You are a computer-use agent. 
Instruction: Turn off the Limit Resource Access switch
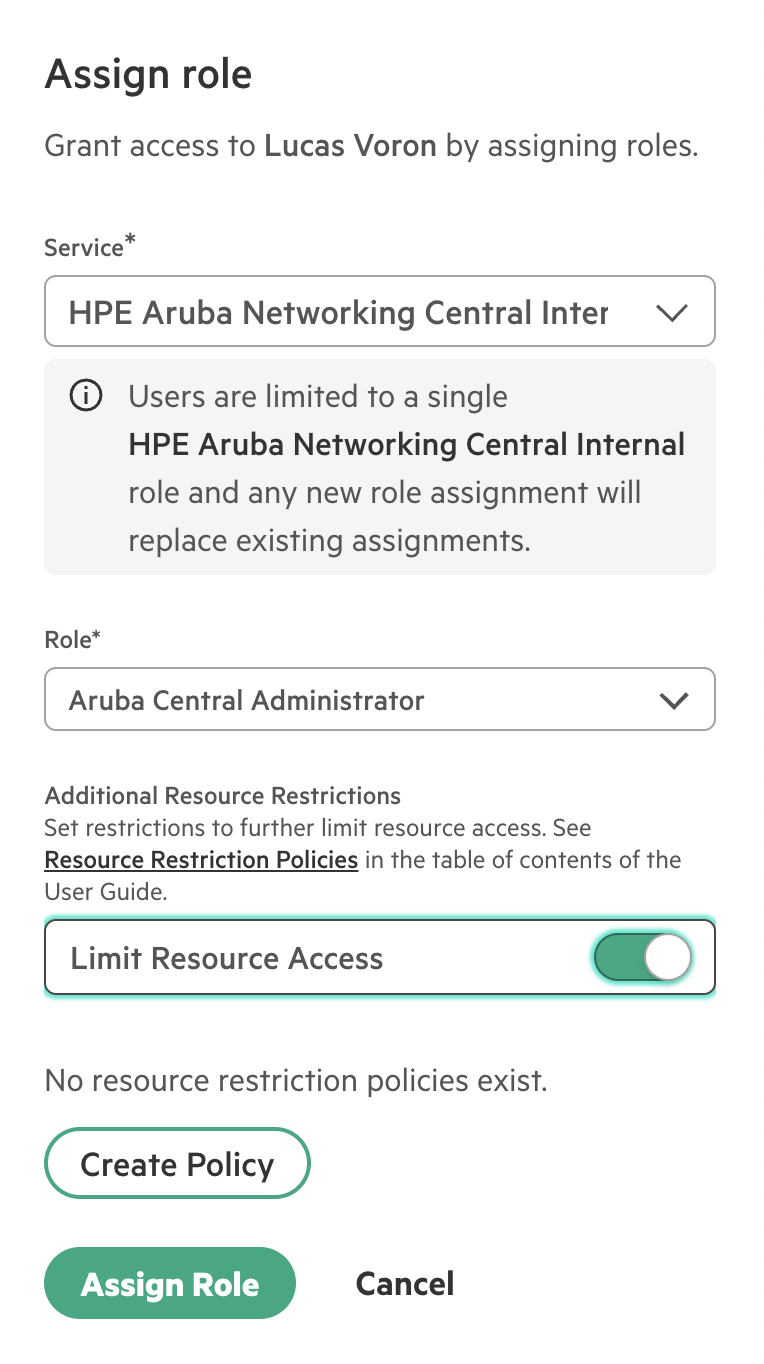point(643,958)
